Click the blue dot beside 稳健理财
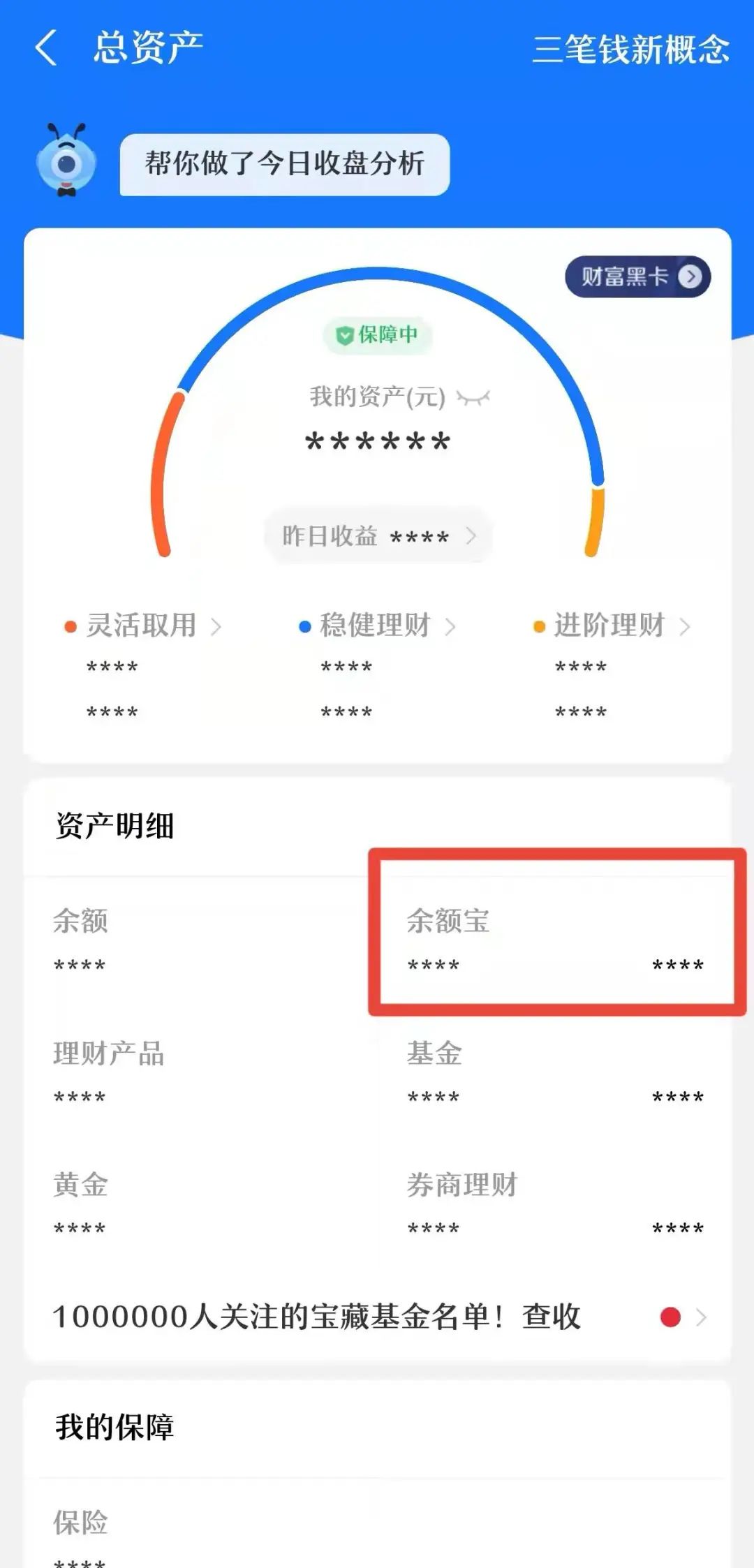754x1568 pixels. click(305, 627)
